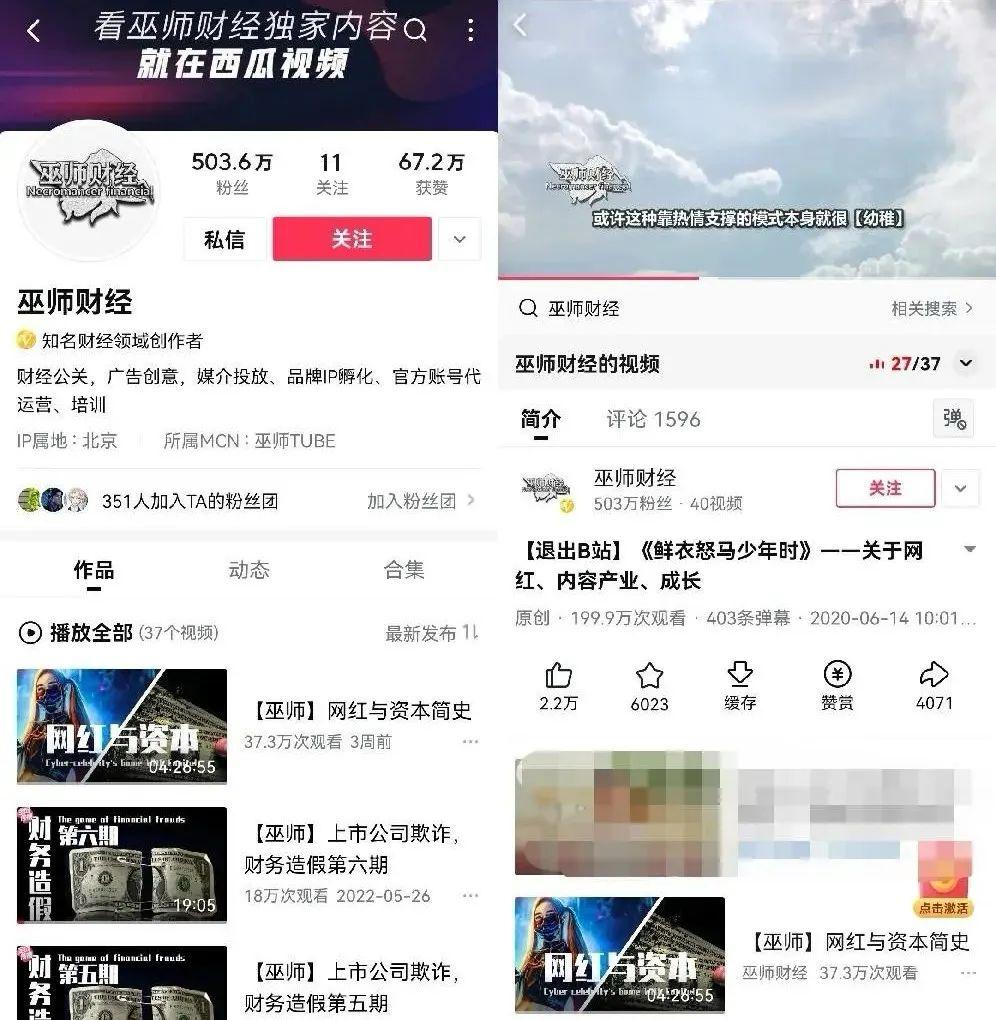The width and height of the screenshot is (996, 1020).
Task: Tap the 私信 button to message the creator
Action: (x=224, y=240)
